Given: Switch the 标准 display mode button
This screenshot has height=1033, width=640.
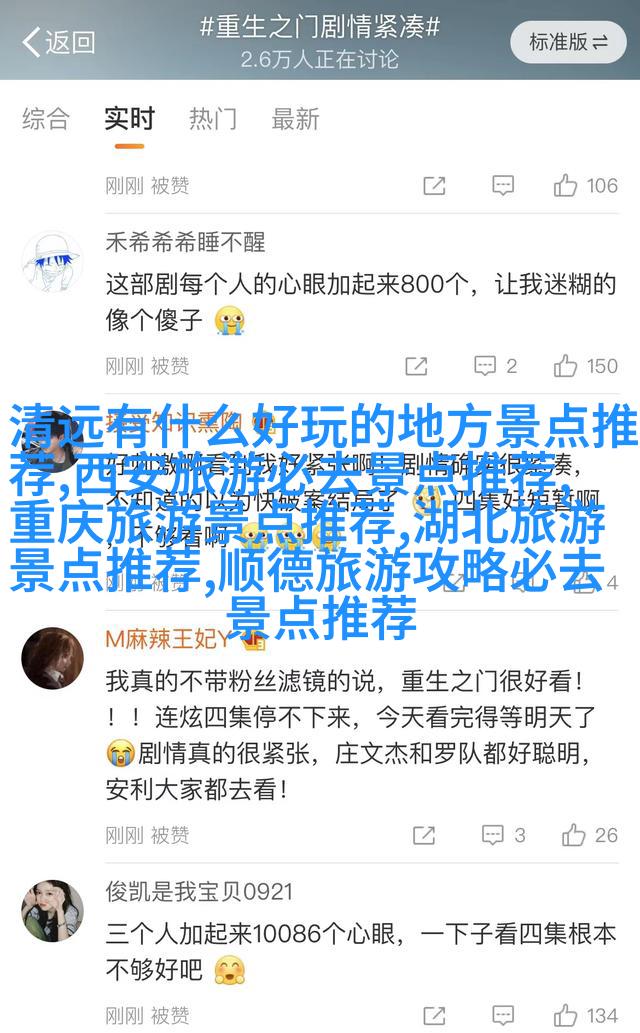Looking at the screenshot, I should coord(568,42).
